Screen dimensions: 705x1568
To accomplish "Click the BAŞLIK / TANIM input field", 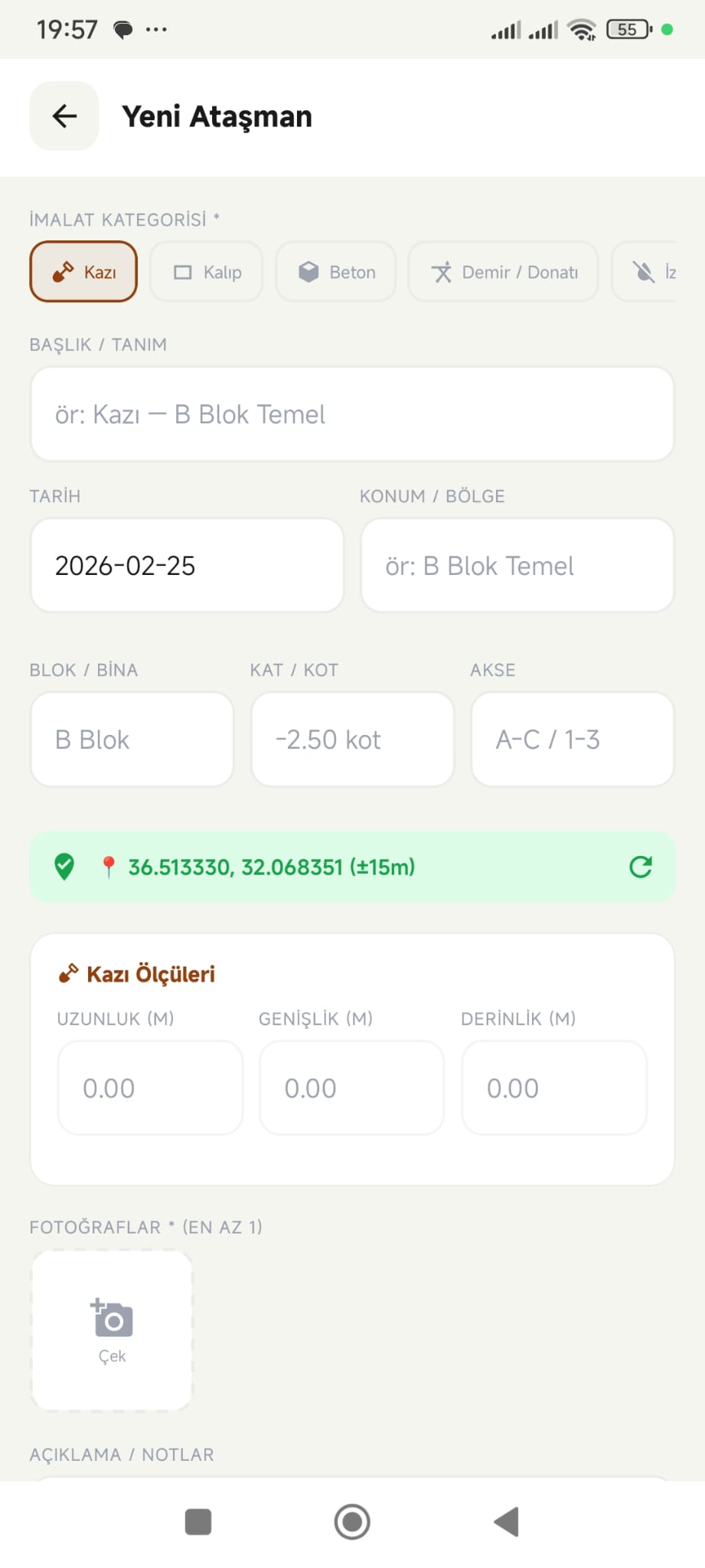I will pyautogui.click(x=351, y=414).
